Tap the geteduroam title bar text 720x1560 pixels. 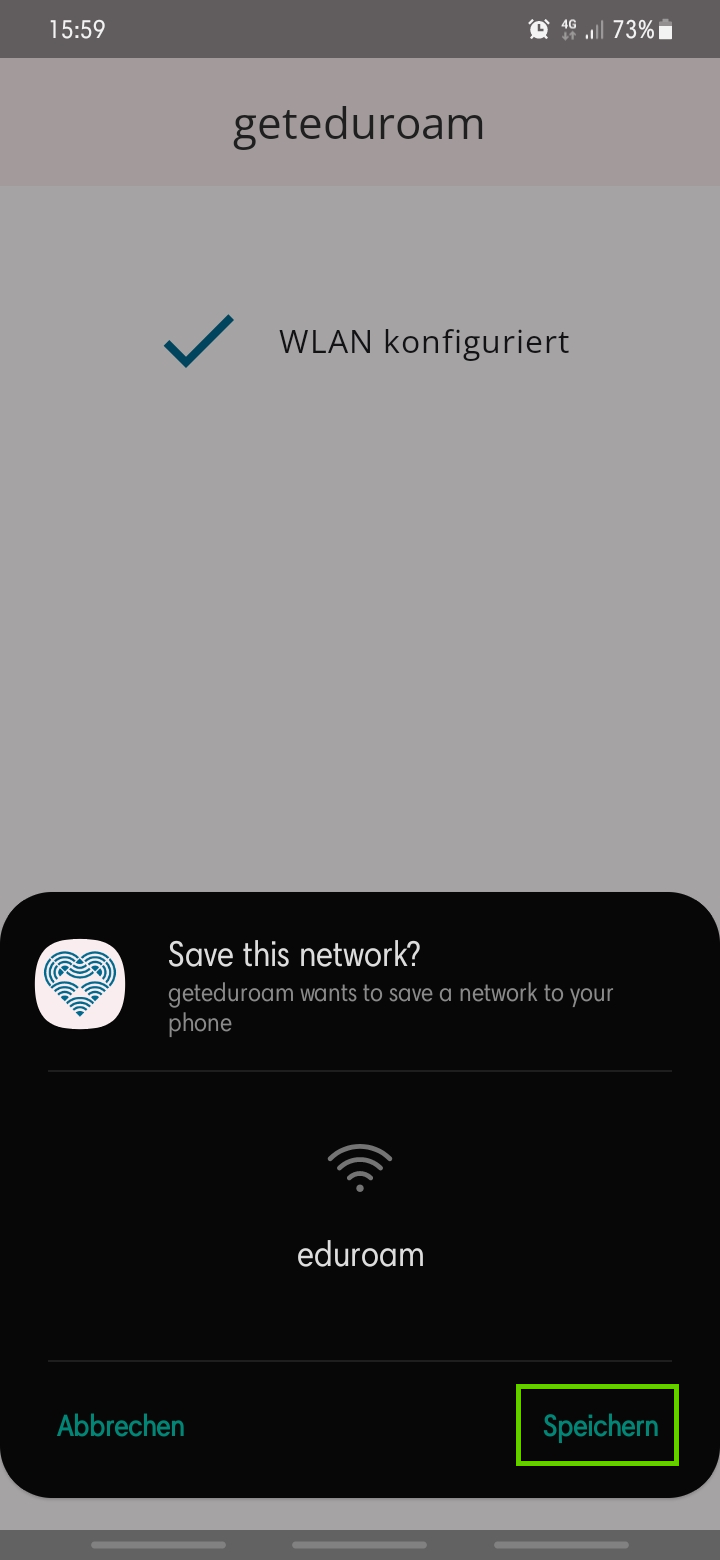pyautogui.click(x=358, y=122)
